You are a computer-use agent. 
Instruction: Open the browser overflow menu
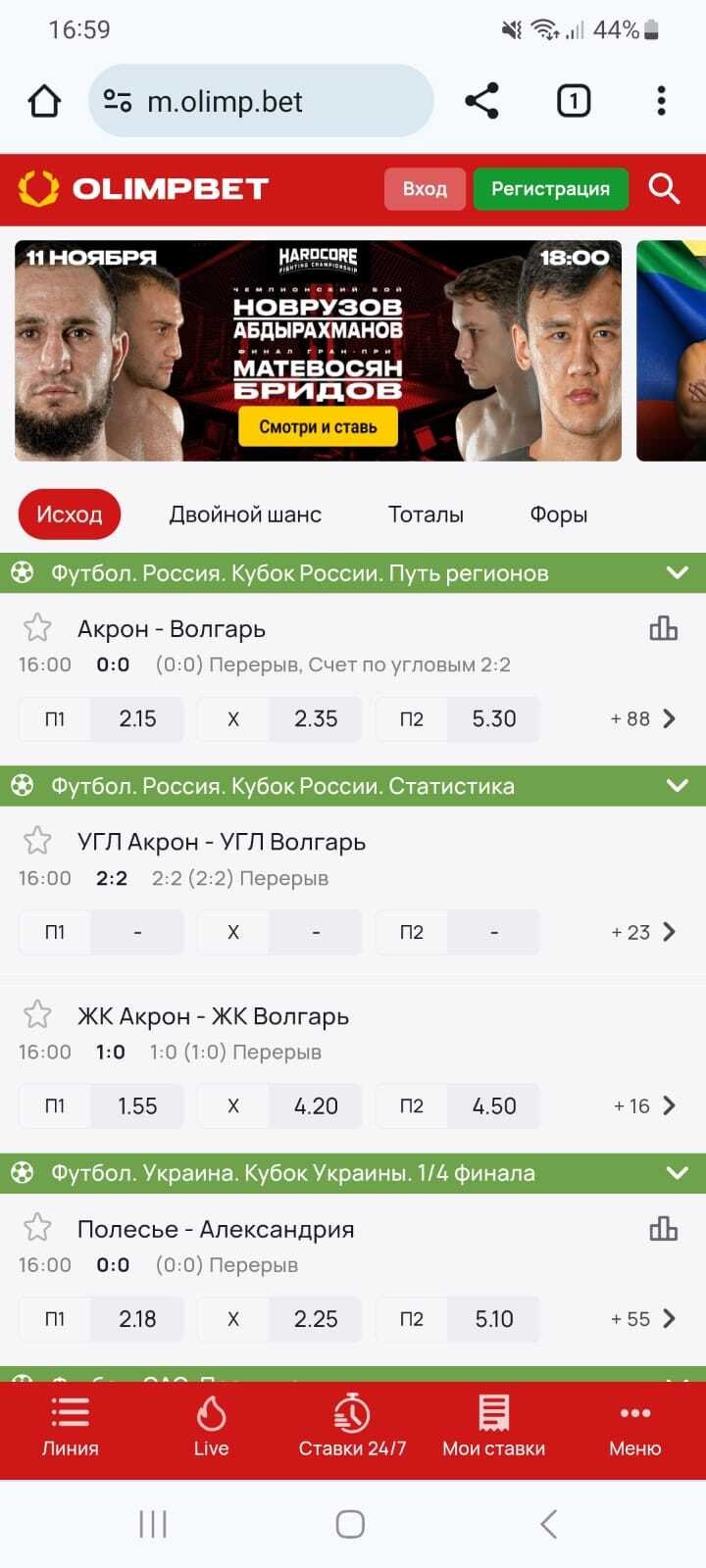661,101
